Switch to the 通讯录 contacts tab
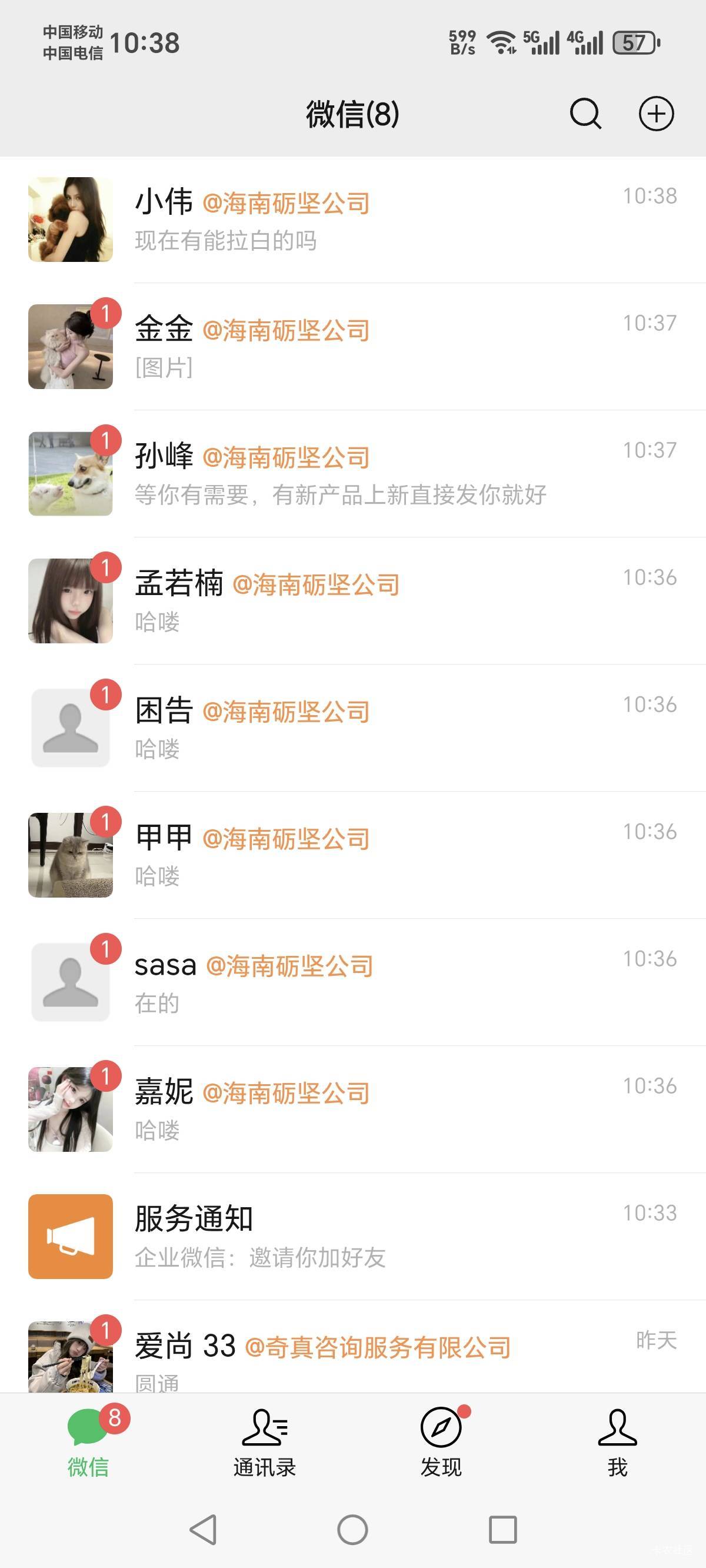 pyautogui.click(x=265, y=1441)
